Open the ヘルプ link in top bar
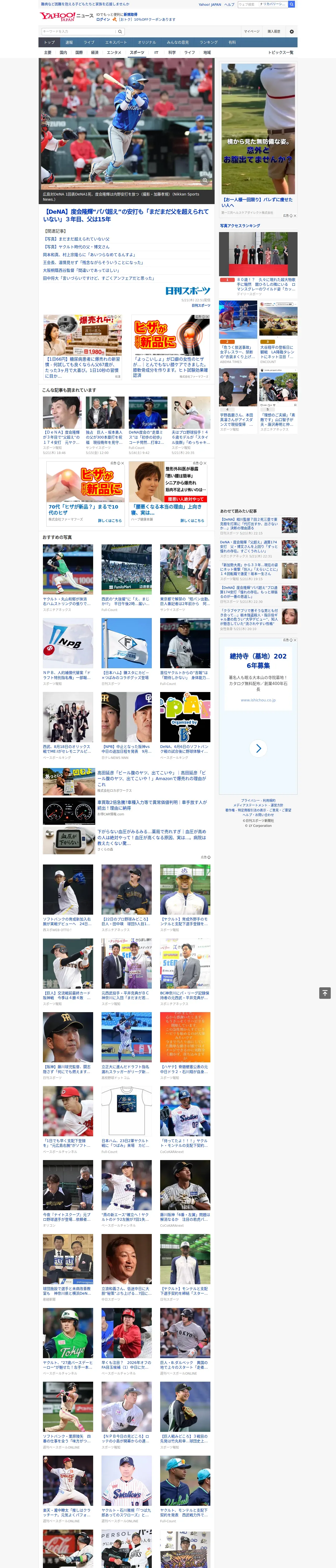The height and width of the screenshot is (1568, 336). (229, 4)
